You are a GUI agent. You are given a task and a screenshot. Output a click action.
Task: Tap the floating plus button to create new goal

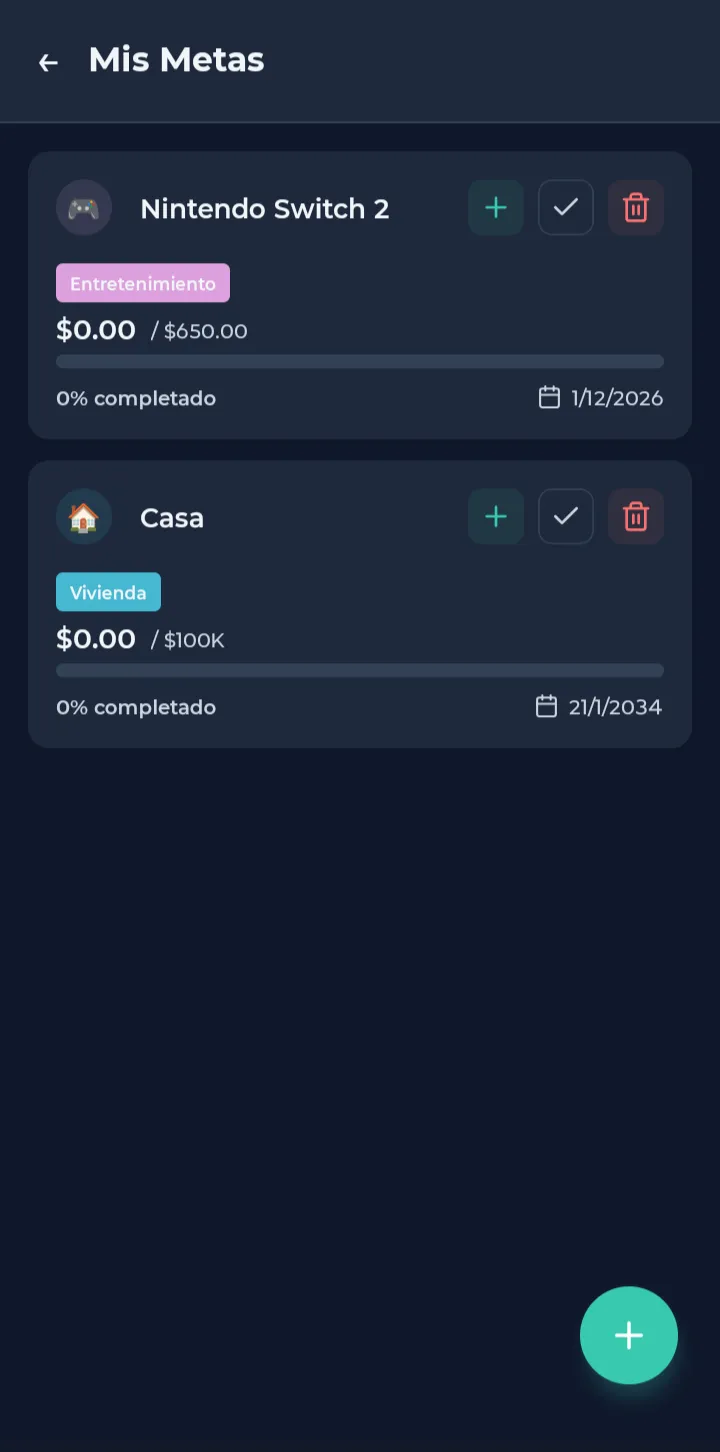(x=628, y=1335)
